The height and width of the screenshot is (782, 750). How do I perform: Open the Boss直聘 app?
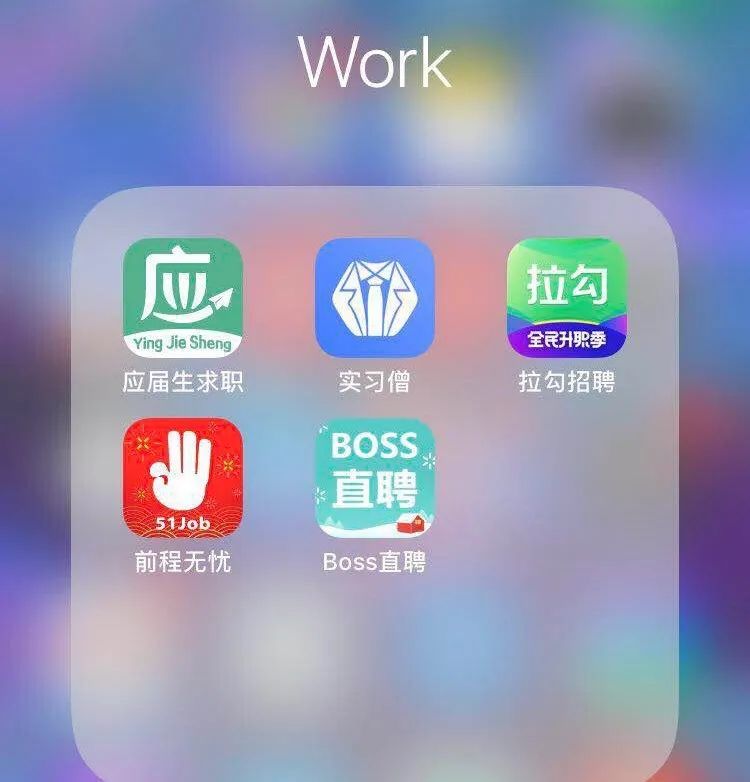point(374,478)
